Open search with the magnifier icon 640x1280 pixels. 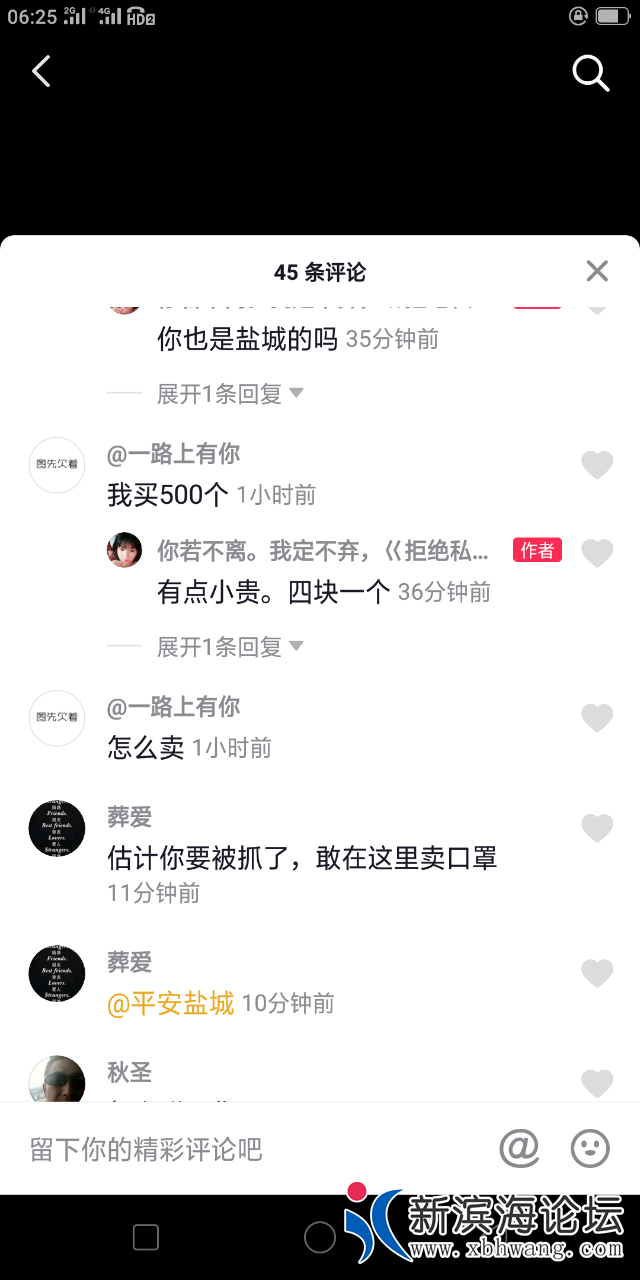[590, 72]
